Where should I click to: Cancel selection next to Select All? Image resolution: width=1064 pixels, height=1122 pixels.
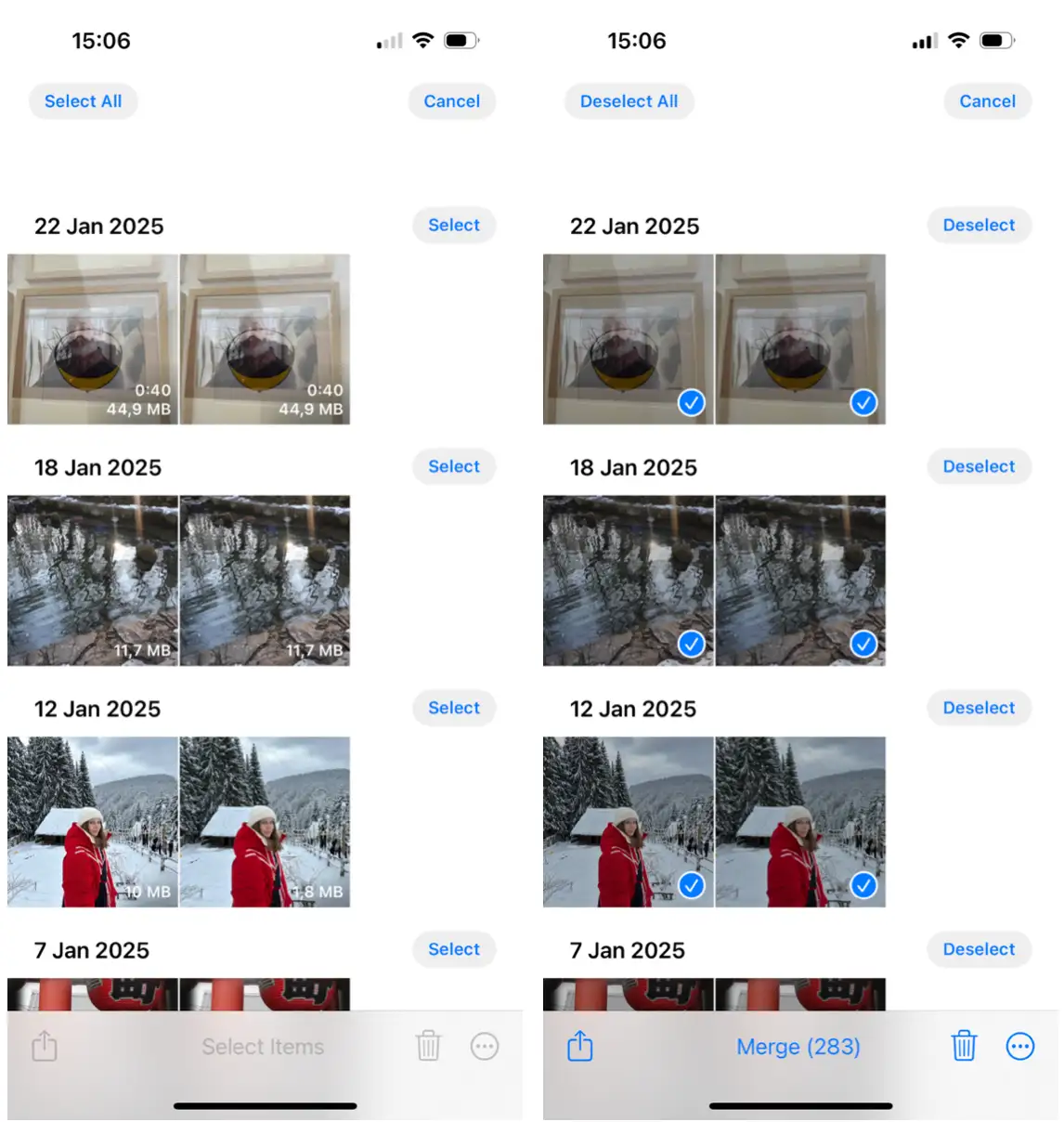point(451,101)
